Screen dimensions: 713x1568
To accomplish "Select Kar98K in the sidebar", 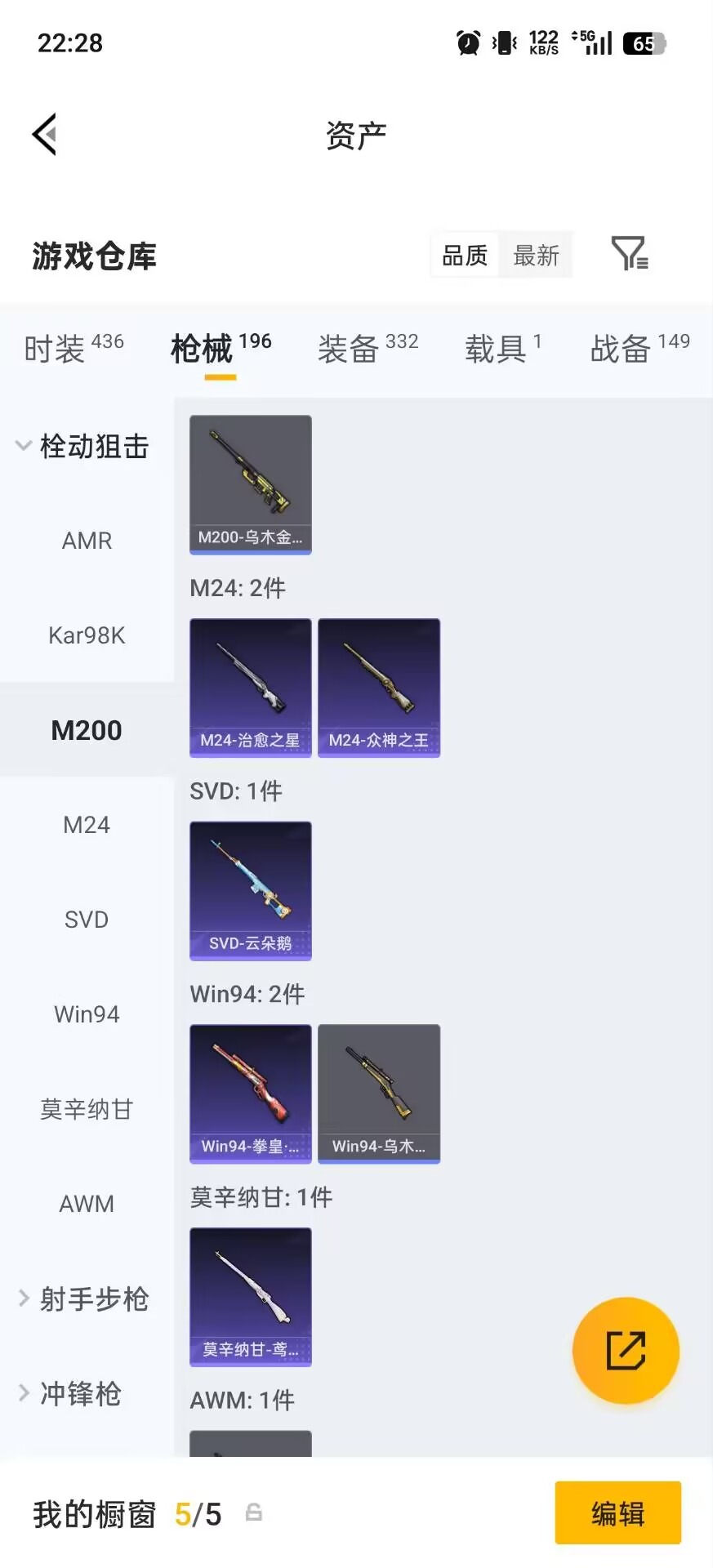I will [86, 635].
